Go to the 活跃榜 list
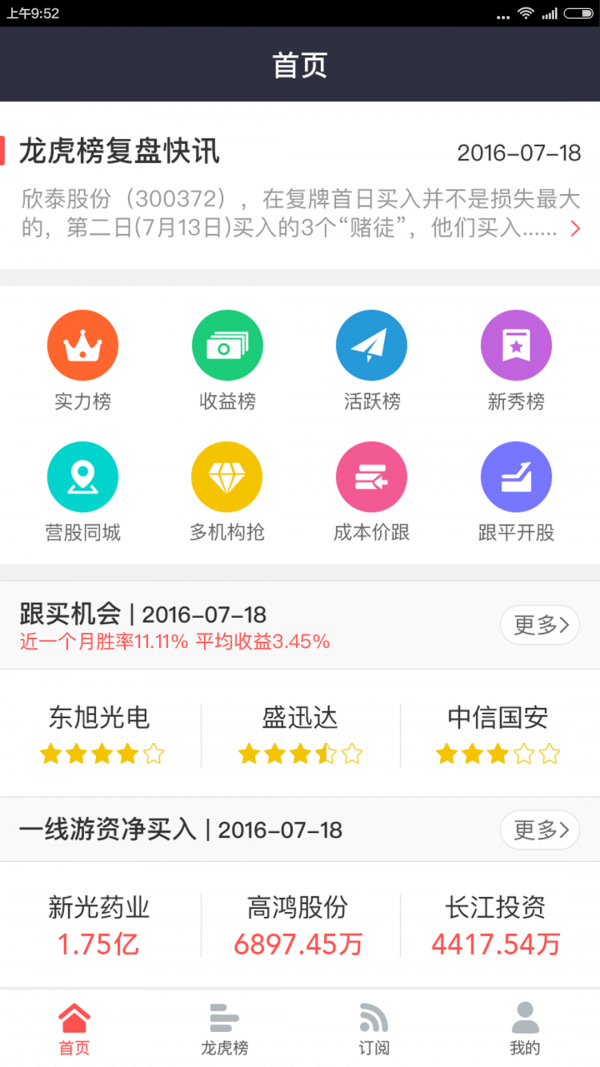 pyautogui.click(x=371, y=361)
